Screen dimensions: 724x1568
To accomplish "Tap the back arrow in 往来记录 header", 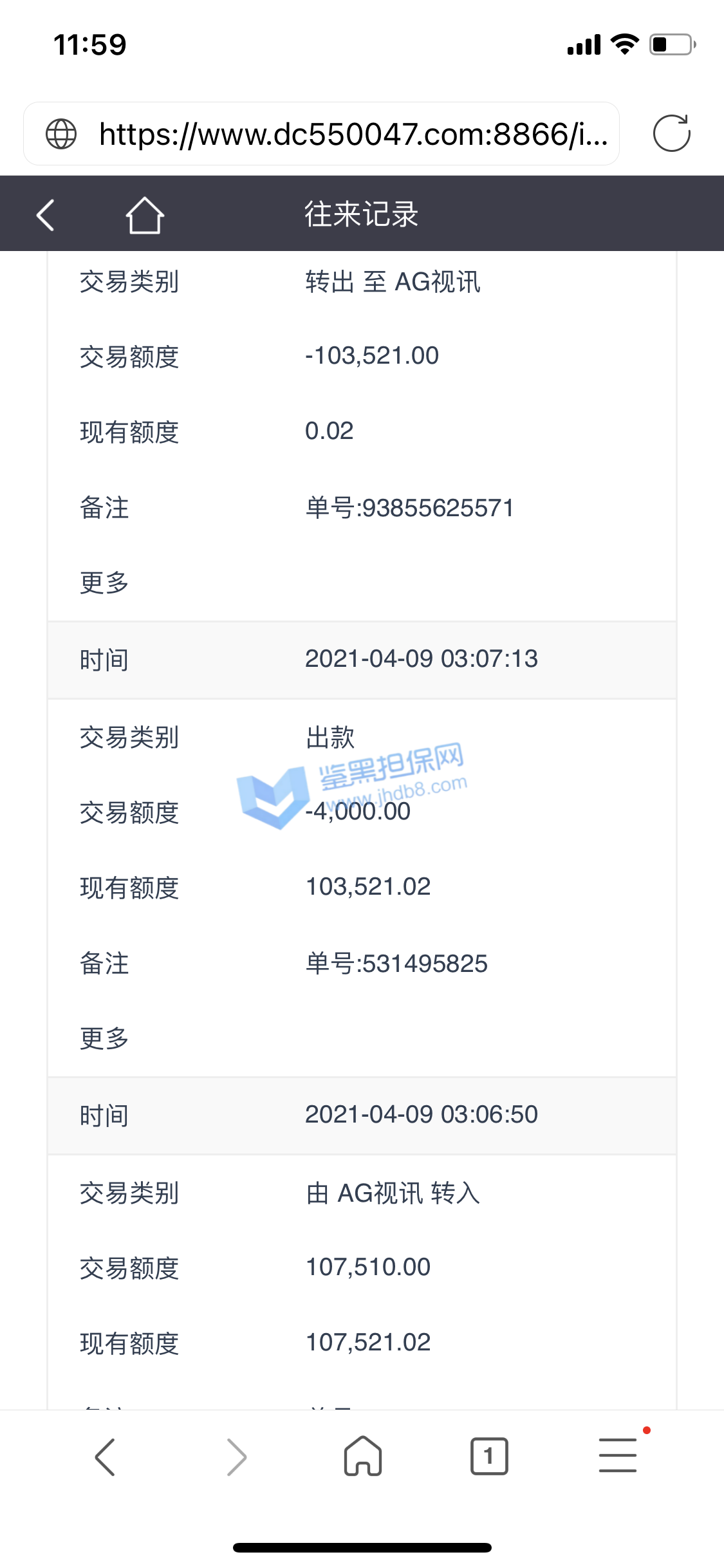I will [46, 214].
